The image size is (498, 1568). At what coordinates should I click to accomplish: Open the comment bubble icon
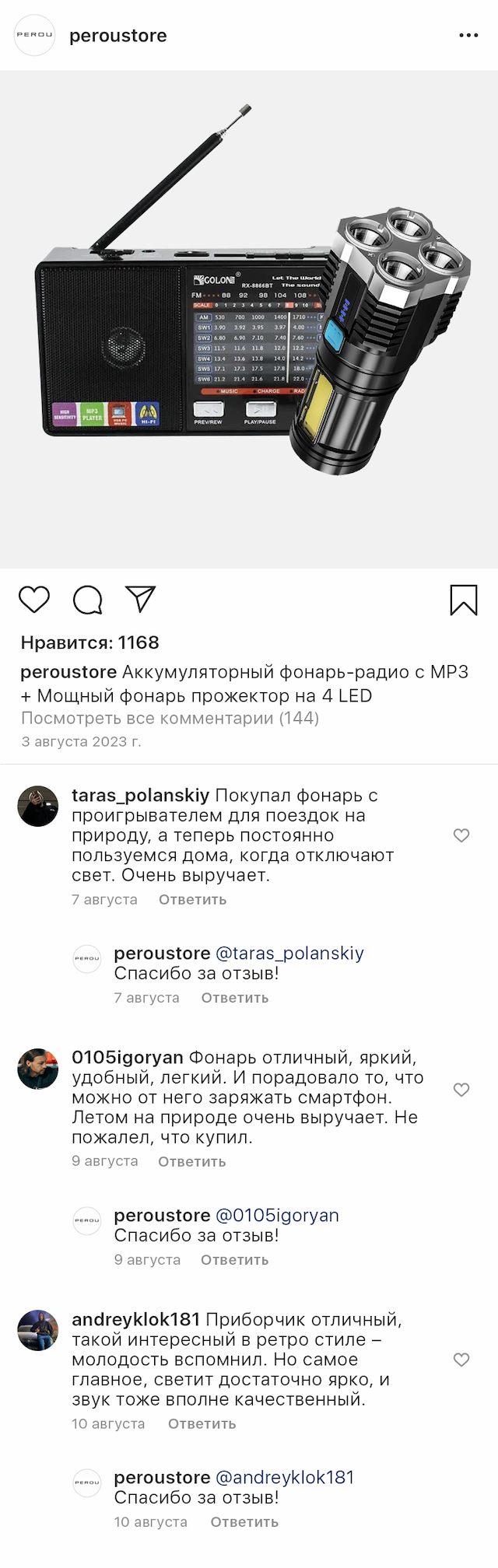[x=88, y=600]
